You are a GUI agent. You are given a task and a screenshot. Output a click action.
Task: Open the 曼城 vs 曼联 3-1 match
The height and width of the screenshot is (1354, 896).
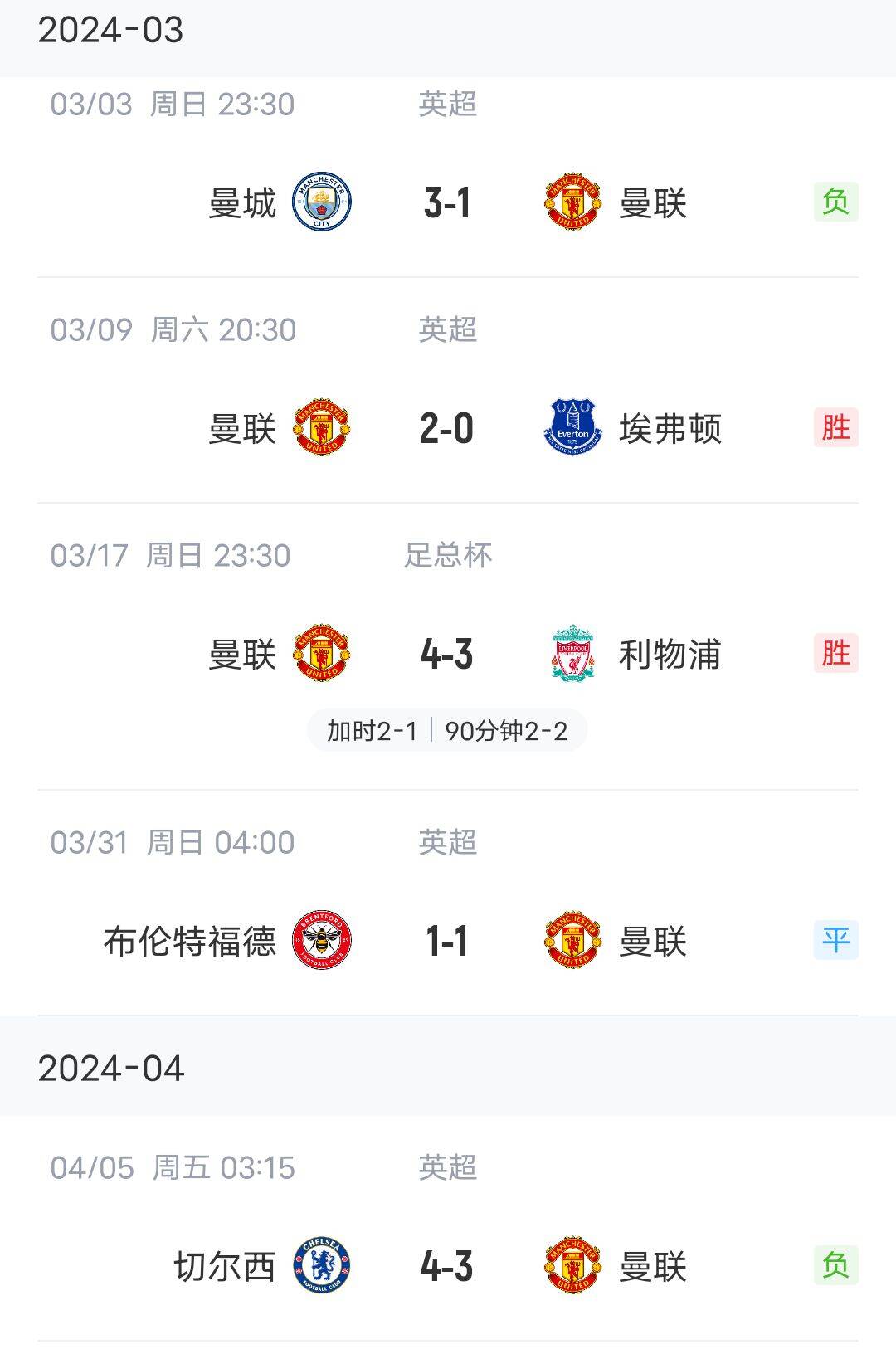pyautogui.click(x=447, y=202)
